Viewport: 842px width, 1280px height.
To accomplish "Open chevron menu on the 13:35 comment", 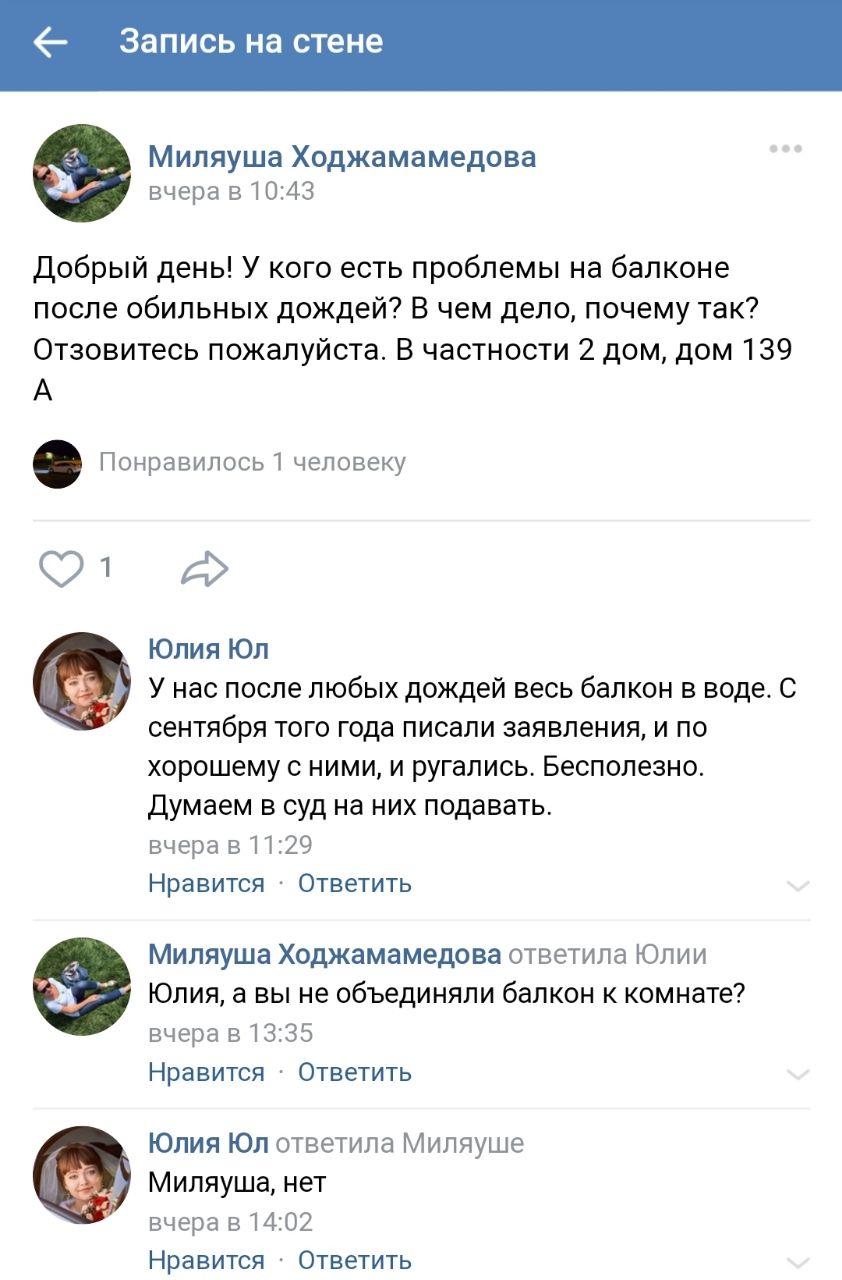I will coord(797,1075).
